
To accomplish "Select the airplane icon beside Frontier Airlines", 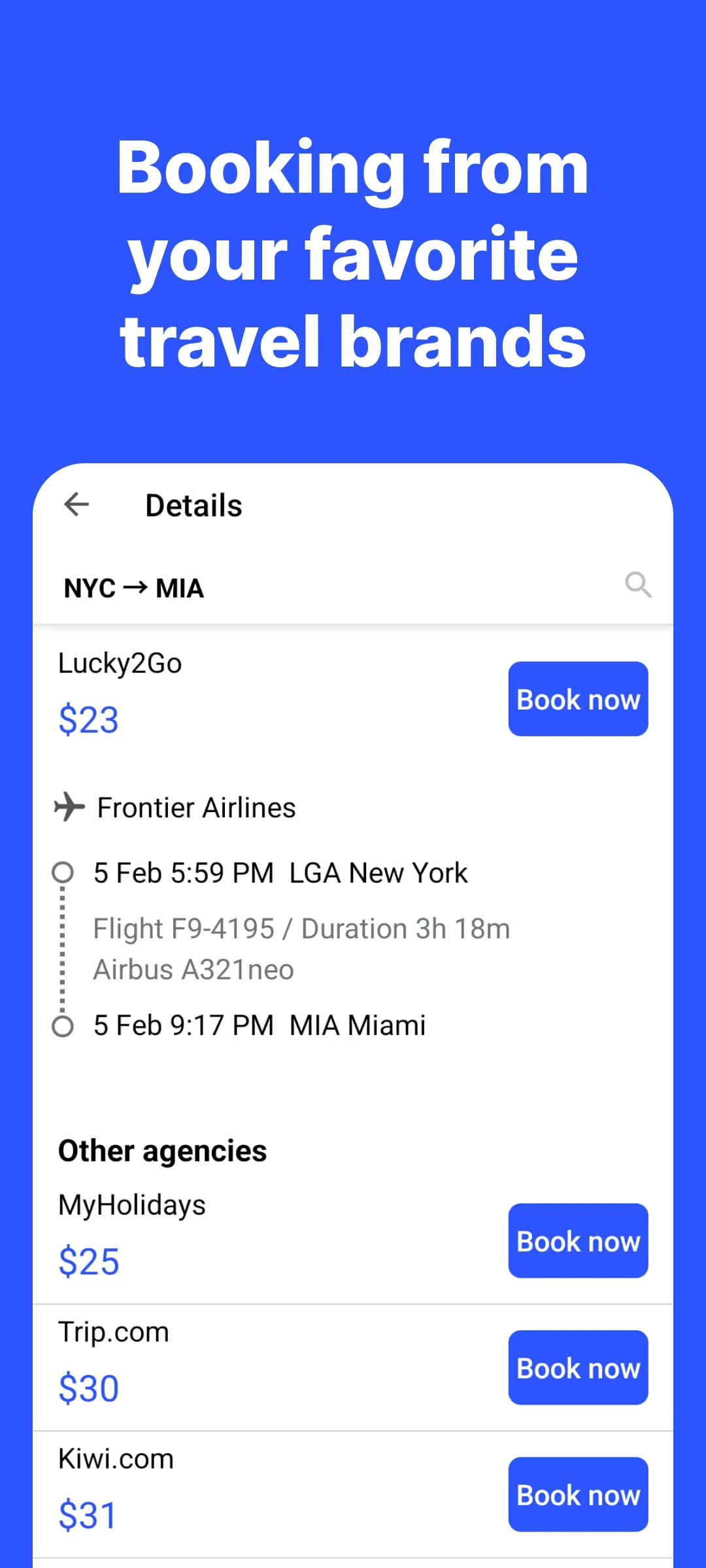I will coord(70,807).
